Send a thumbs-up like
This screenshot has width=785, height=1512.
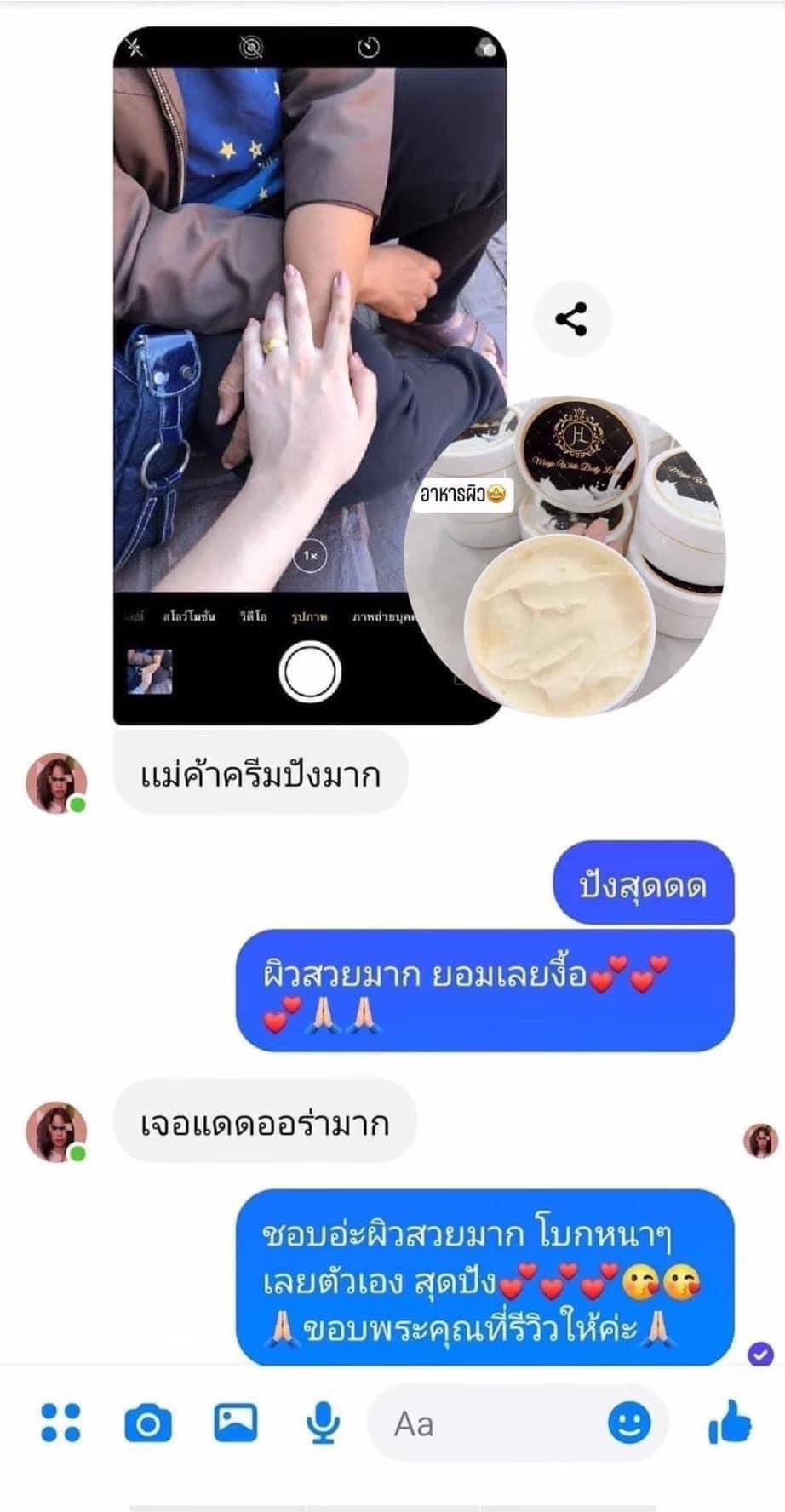point(730,1423)
